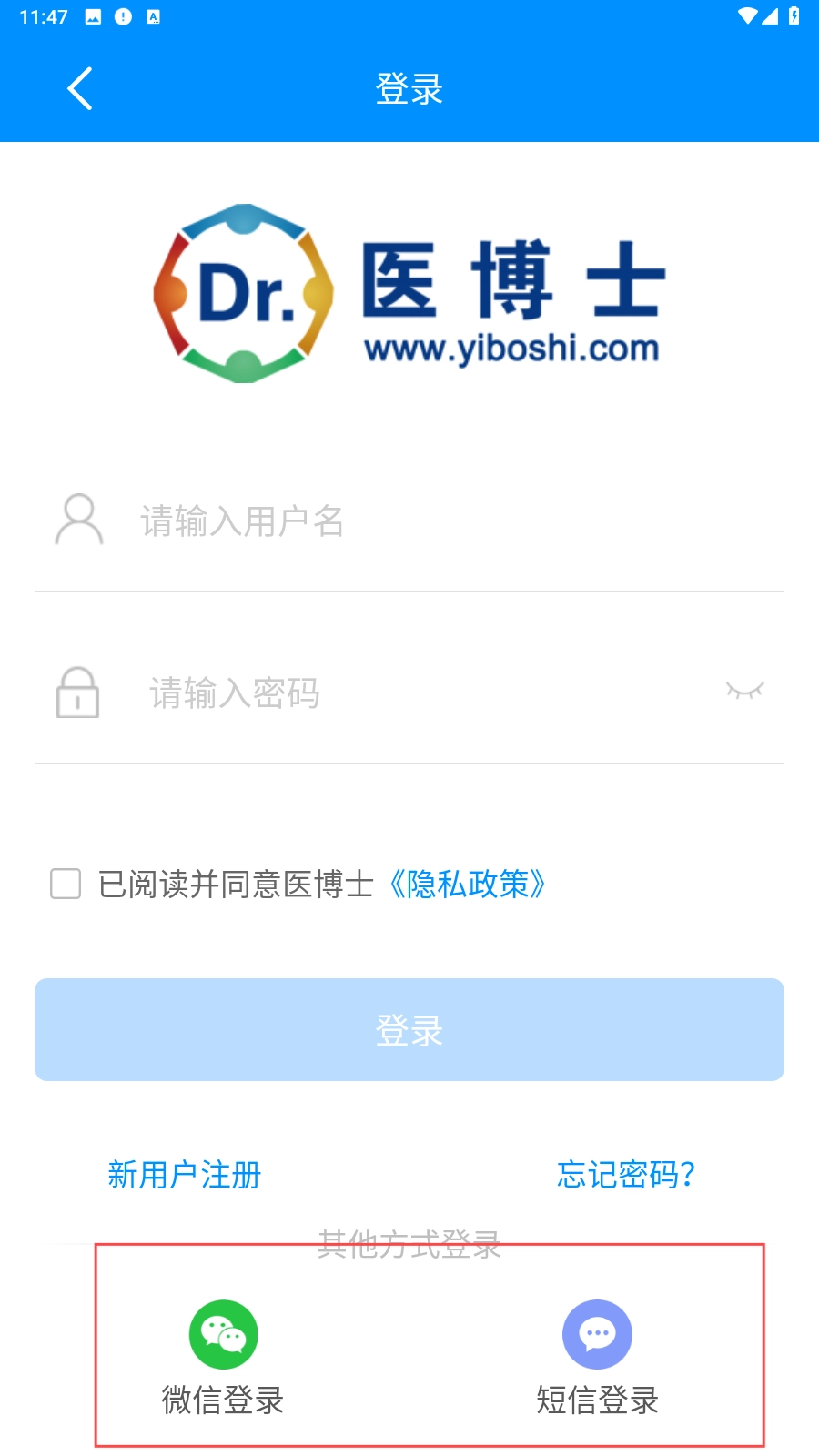Tap the 登录 button
The image size is (819, 1456).
pos(409,1030)
